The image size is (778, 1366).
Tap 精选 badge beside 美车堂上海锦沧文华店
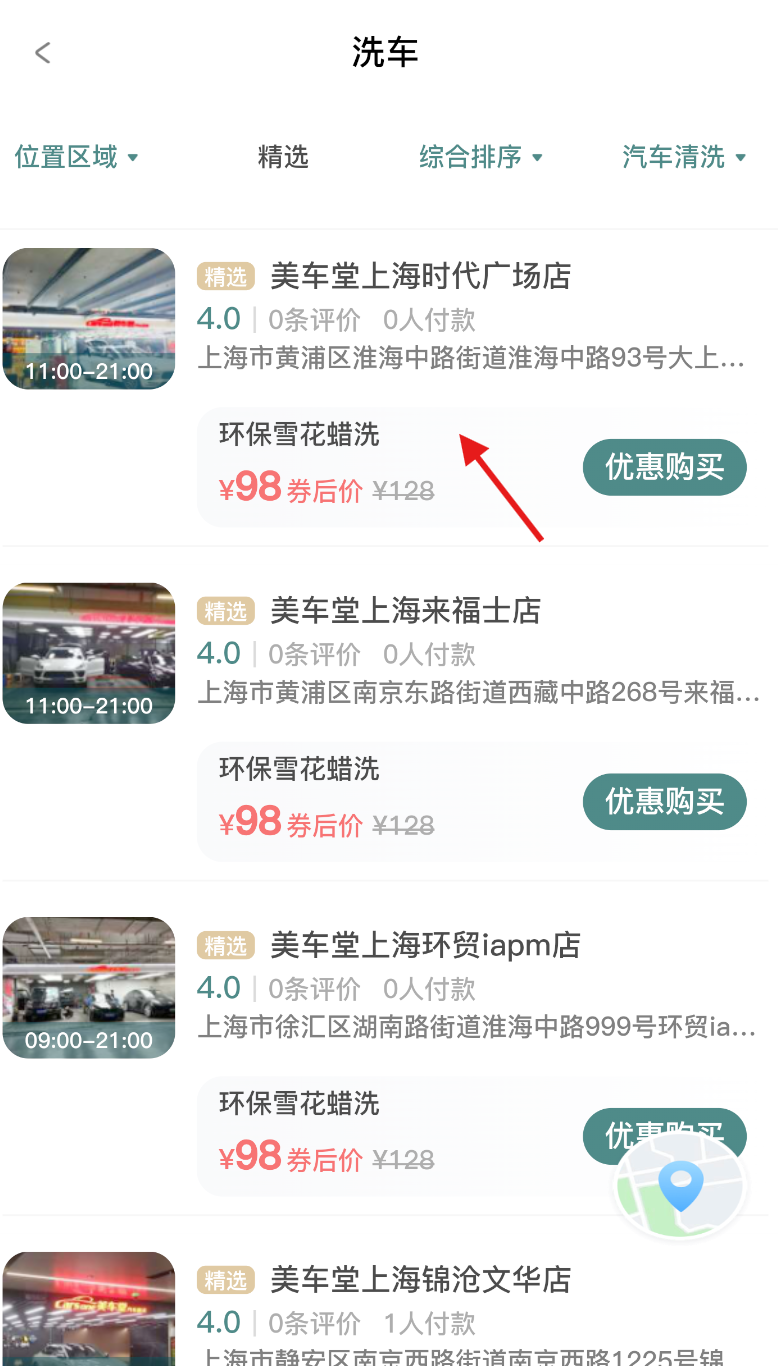(226, 1280)
